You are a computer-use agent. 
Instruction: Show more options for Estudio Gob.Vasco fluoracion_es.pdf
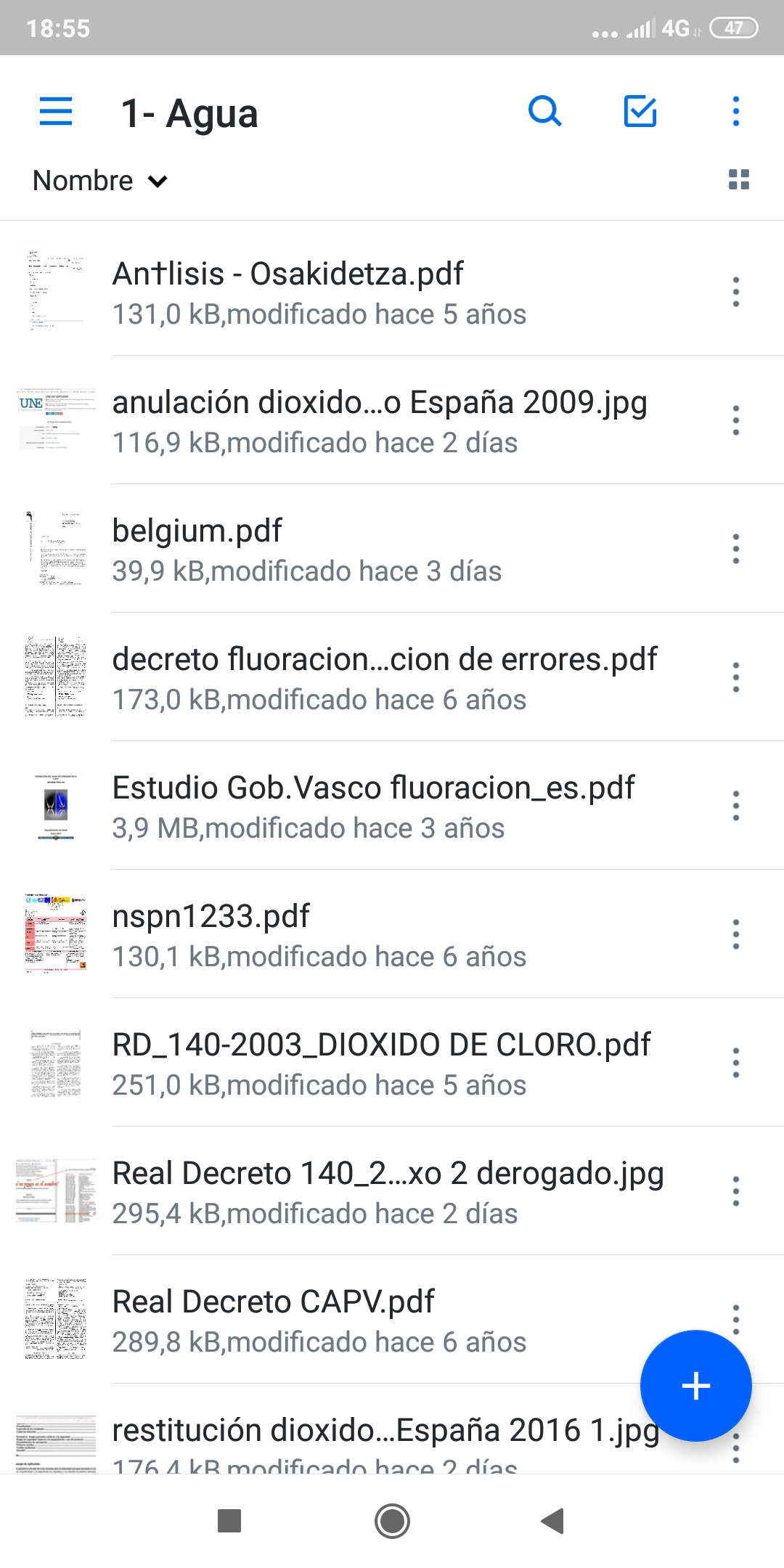pyautogui.click(x=735, y=806)
